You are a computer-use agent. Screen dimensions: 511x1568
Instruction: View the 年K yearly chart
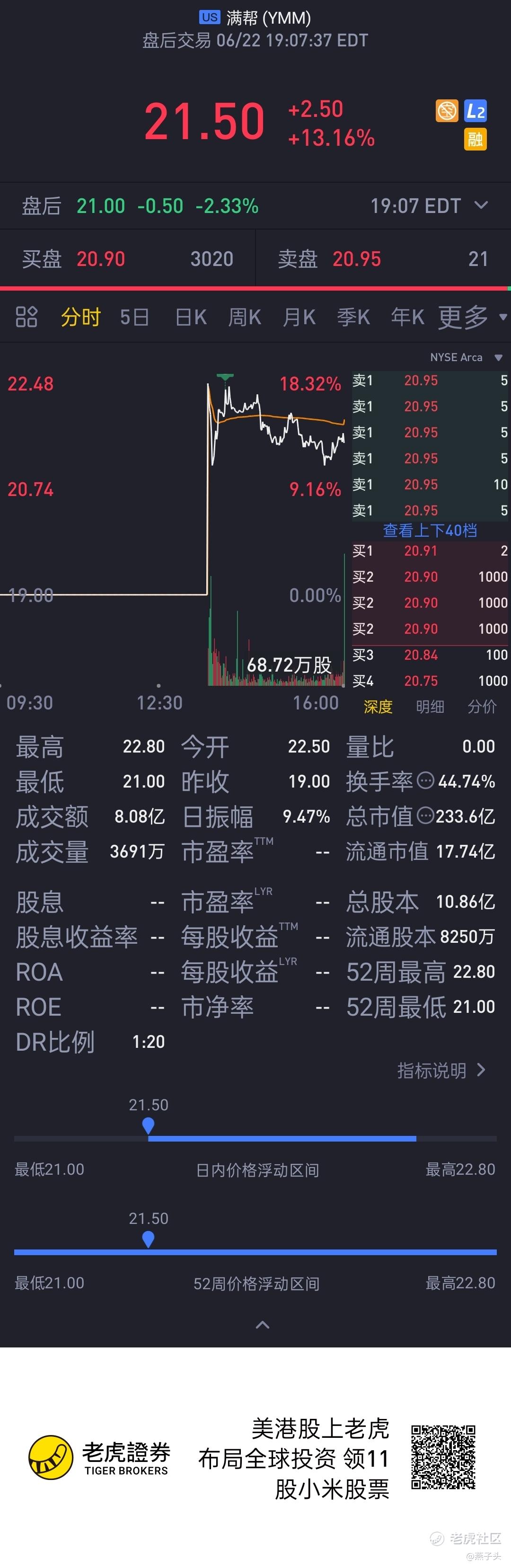tap(407, 317)
